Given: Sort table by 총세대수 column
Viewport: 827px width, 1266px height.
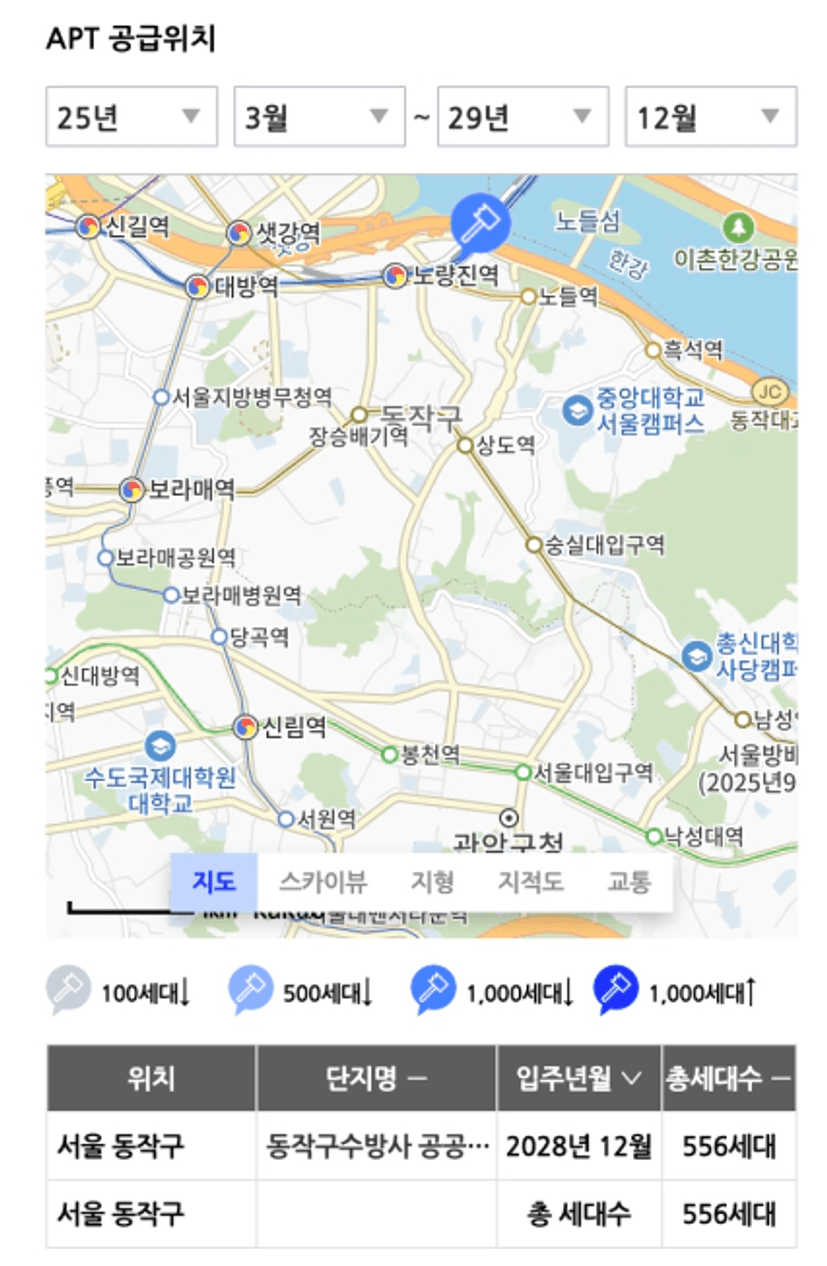Looking at the screenshot, I should [728, 1078].
